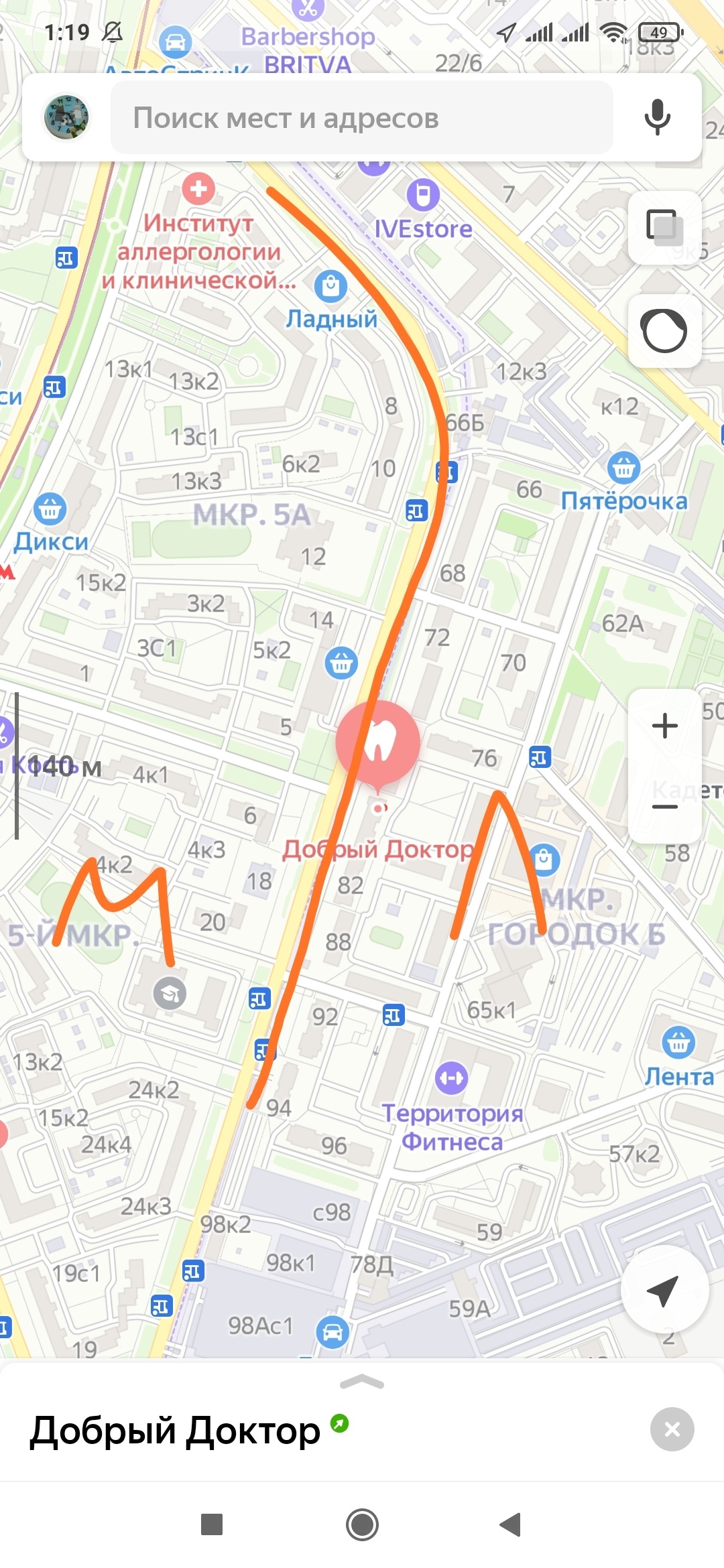The image size is (724, 1568).
Task: Open the Alice voice assistant
Action: click(x=664, y=330)
